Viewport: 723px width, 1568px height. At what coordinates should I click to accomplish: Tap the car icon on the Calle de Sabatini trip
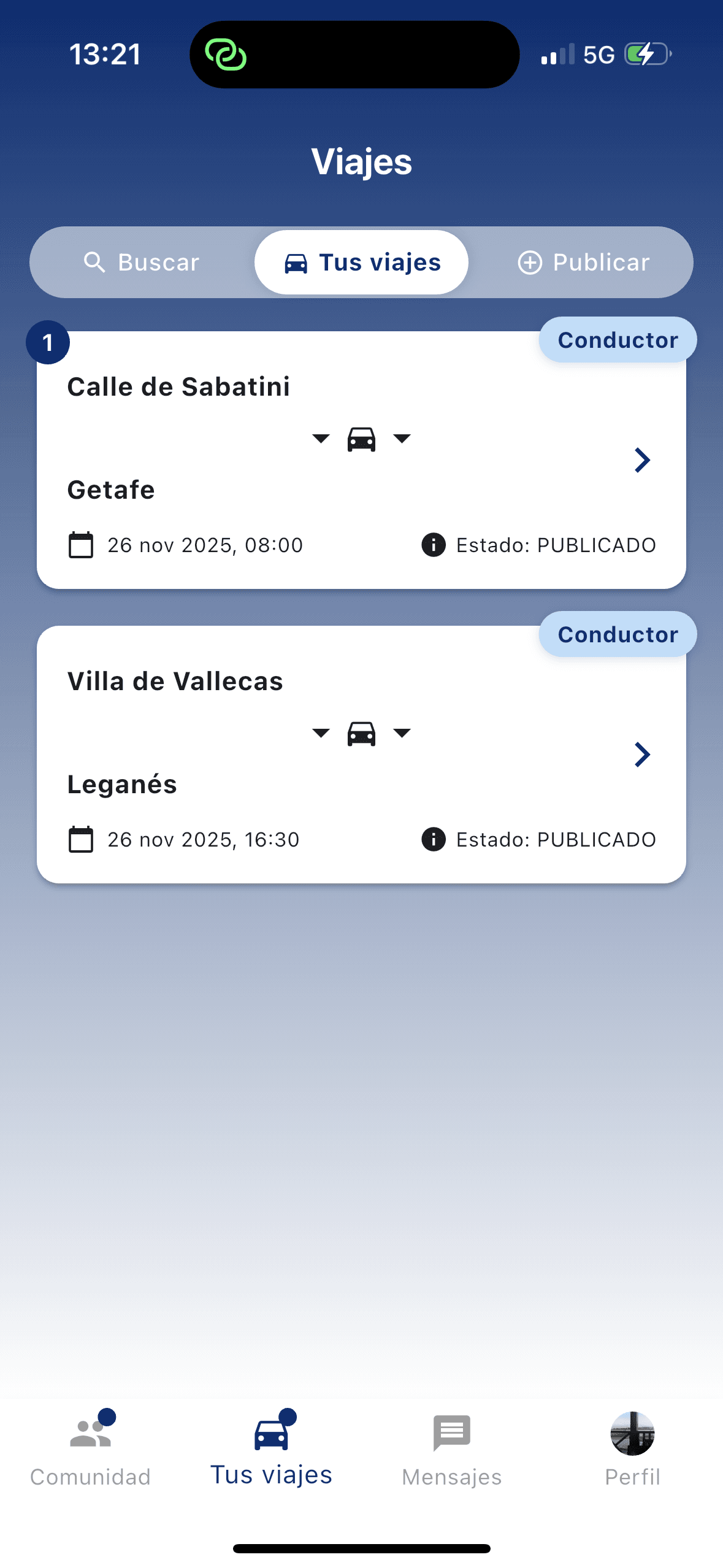pyautogui.click(x=361, y=439)
